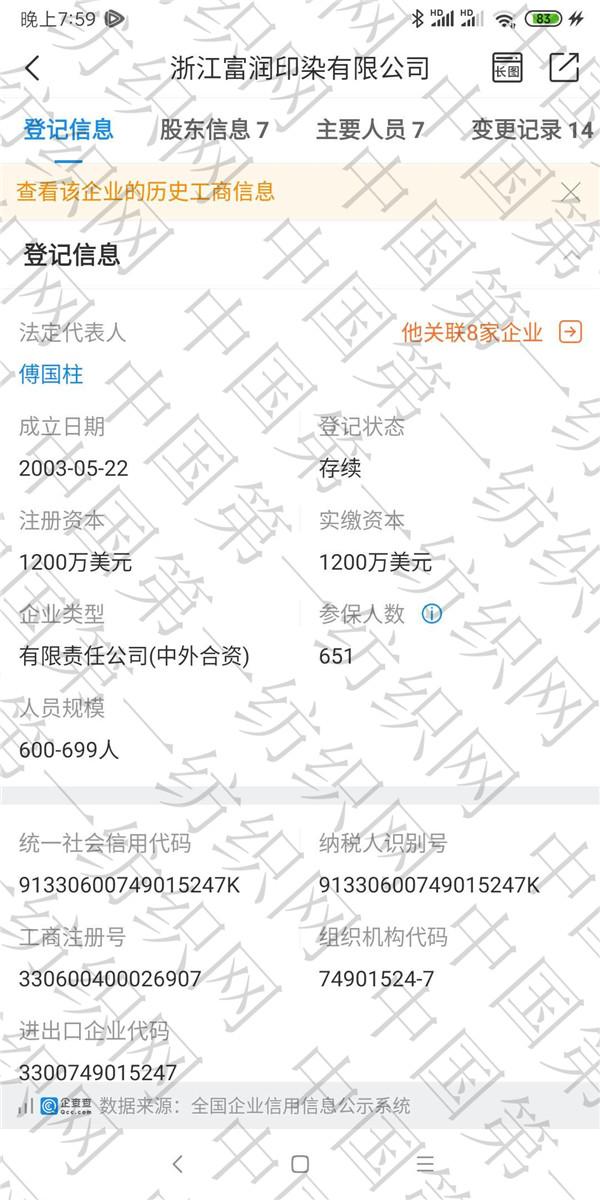600x1200 pixels.
Task: Tap the system home button
Action: 300,1163
